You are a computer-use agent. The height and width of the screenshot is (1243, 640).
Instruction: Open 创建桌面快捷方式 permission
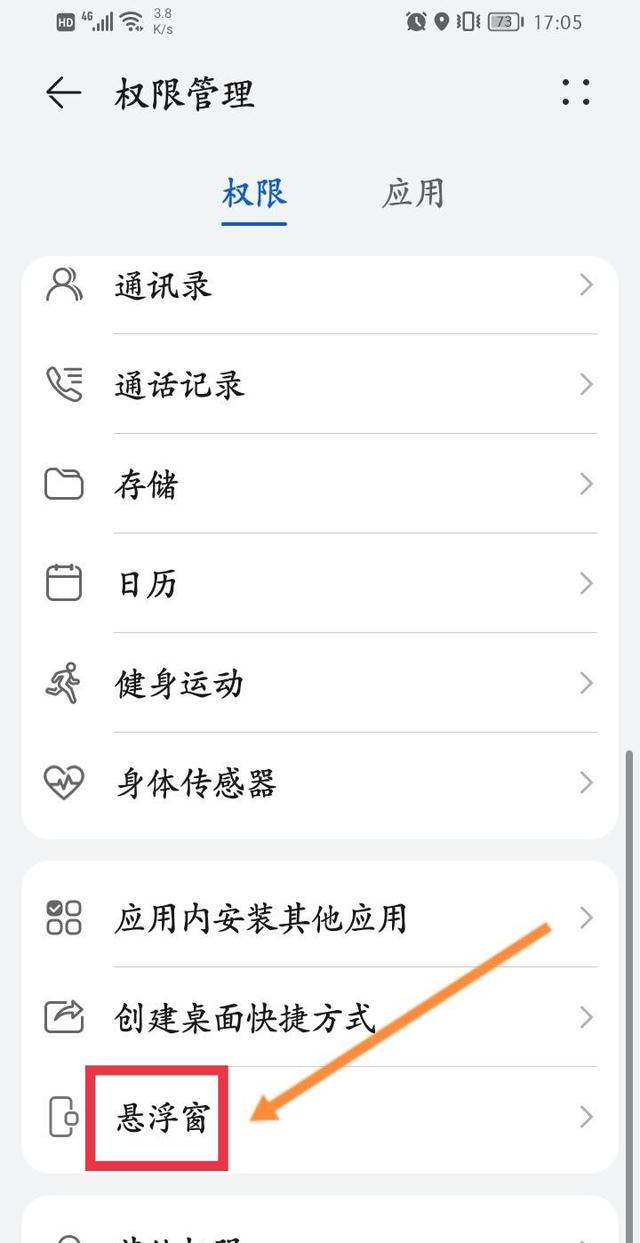[320, 1018]
